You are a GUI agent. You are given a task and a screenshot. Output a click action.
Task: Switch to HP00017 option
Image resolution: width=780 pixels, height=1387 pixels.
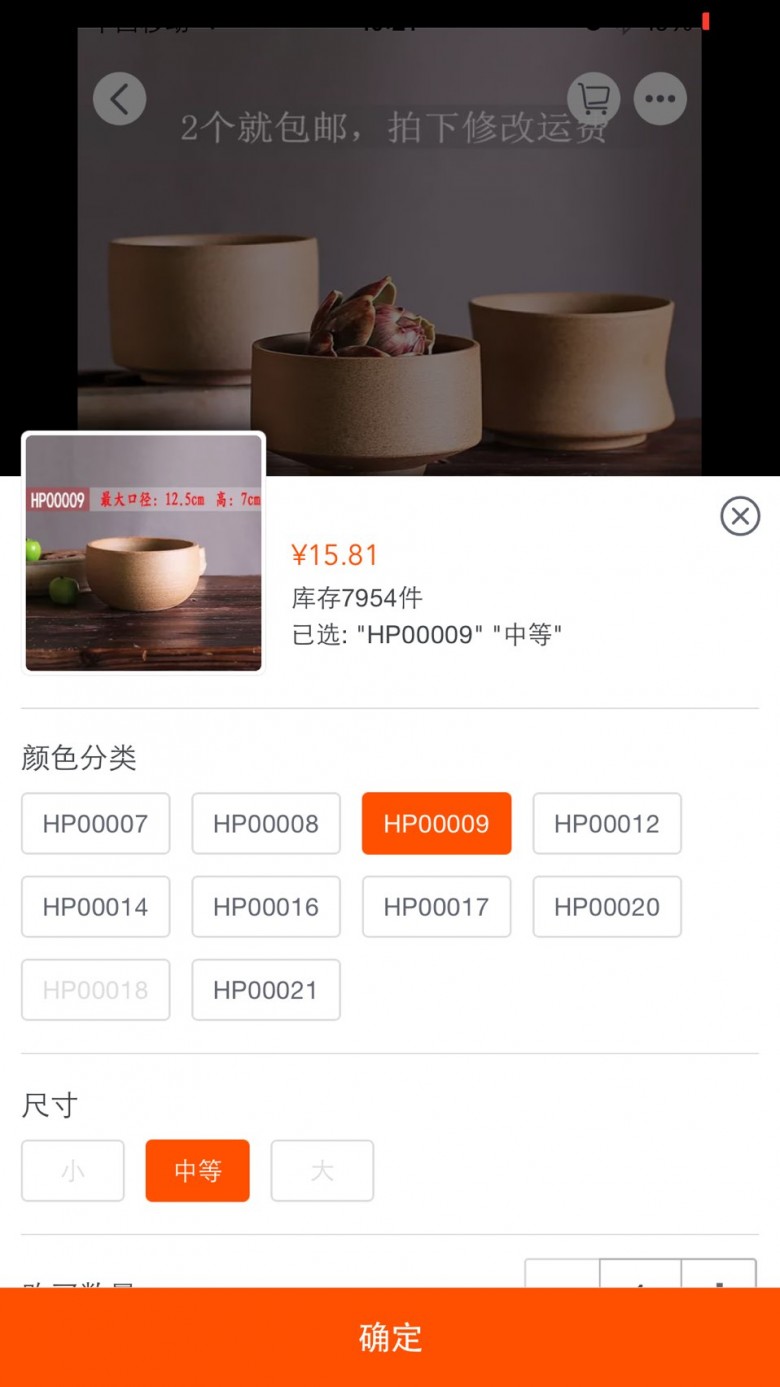coord(437,906)
